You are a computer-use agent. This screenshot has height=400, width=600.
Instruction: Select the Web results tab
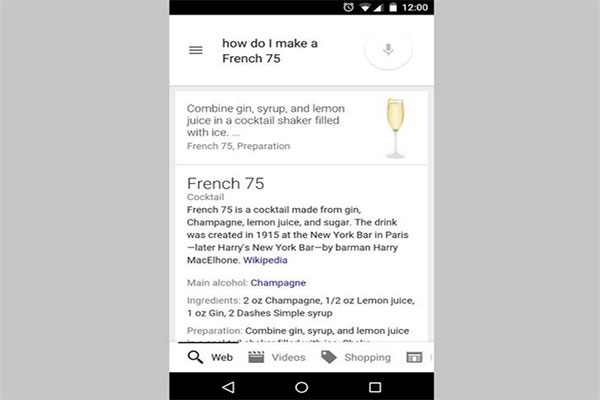[x=210, y=357]
